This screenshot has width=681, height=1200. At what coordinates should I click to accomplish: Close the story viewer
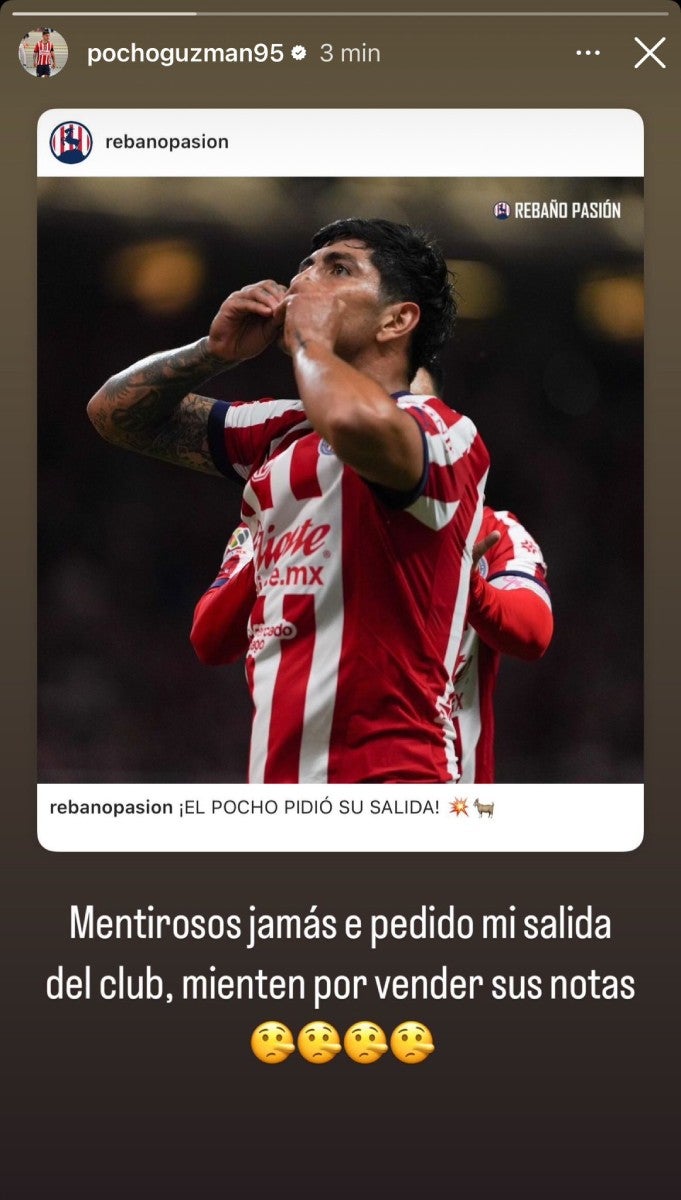click(649, 53)
